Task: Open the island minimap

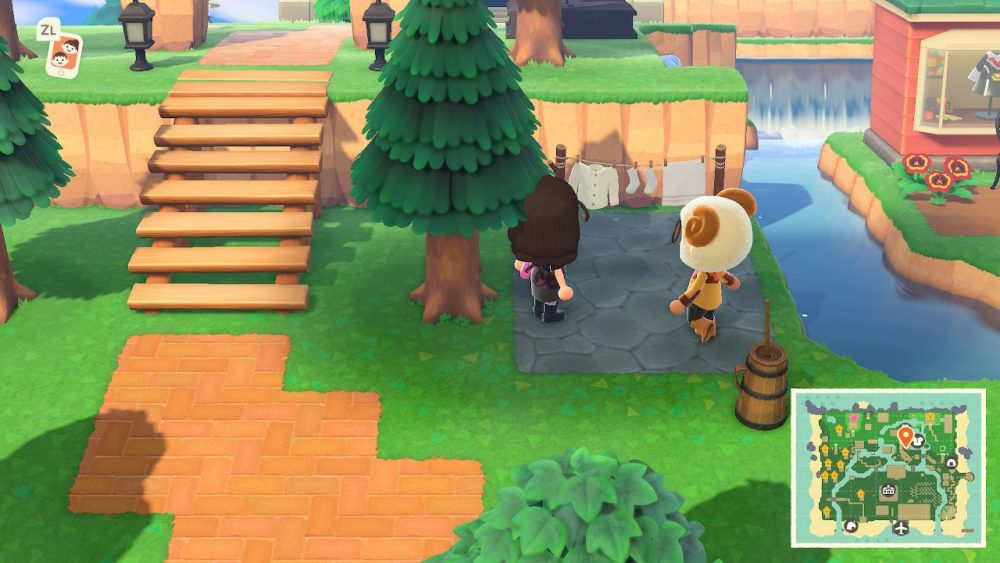Action: (x=889, y=467)
